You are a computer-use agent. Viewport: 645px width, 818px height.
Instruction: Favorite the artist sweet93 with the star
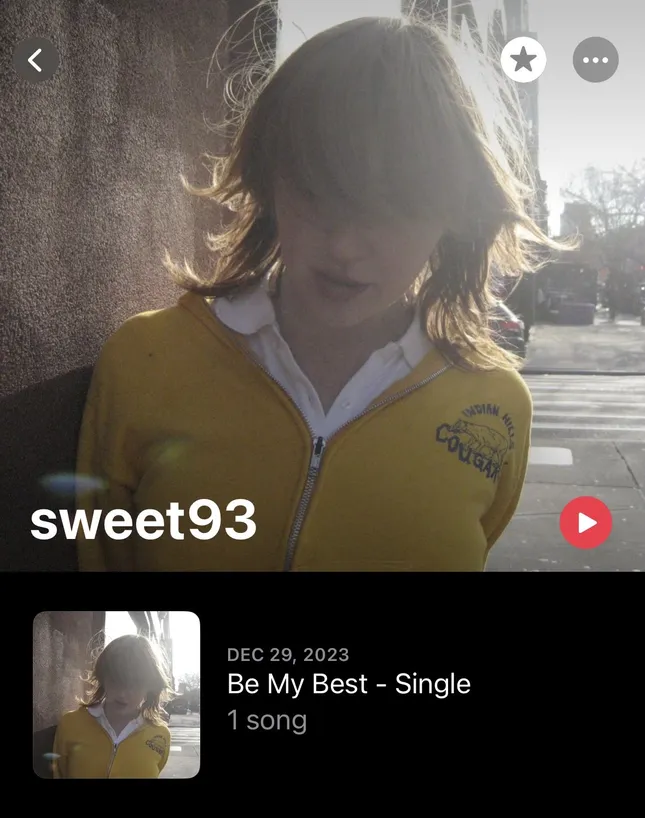523,60
